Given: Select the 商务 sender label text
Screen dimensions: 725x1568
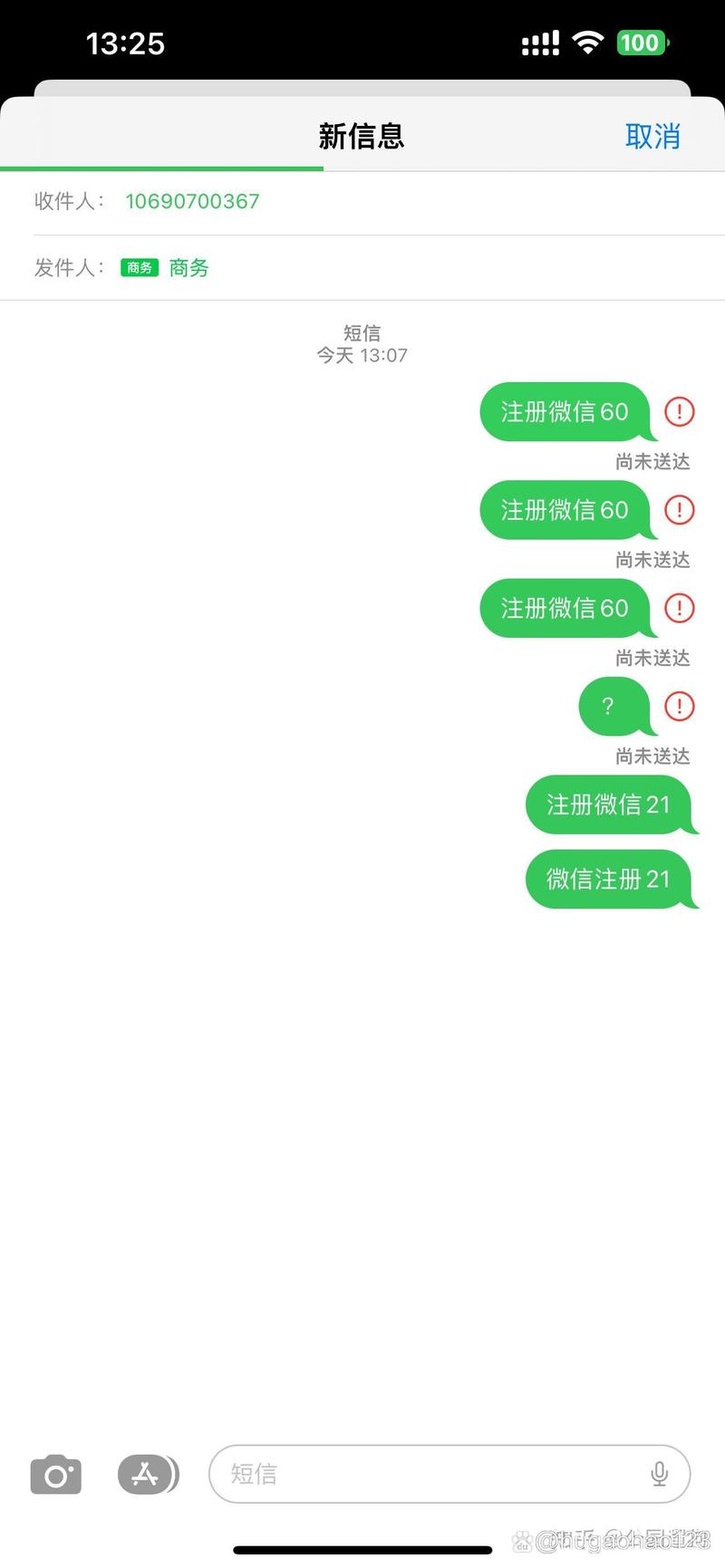Looking at the screenshot, I should (x=188, y=267).
